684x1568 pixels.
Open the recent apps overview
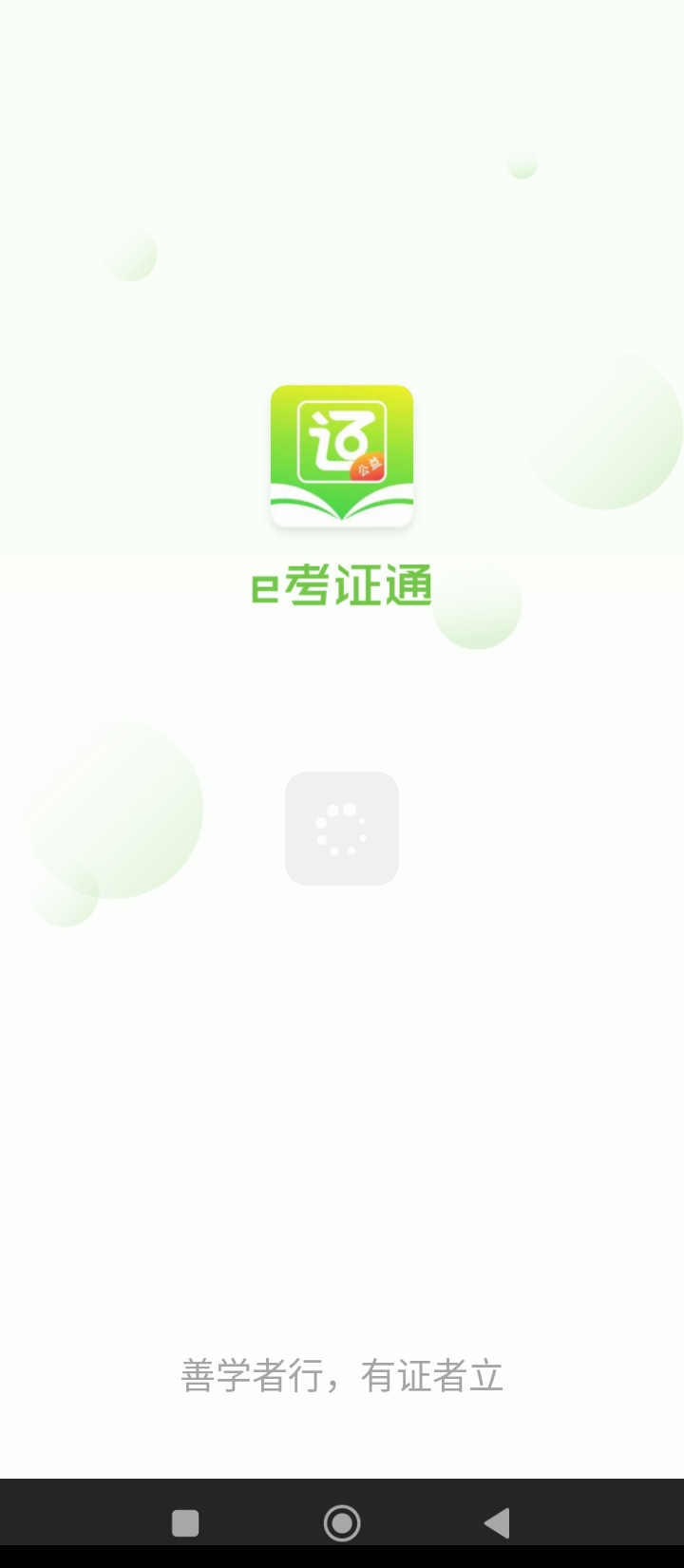click(x=185, y=1522)
